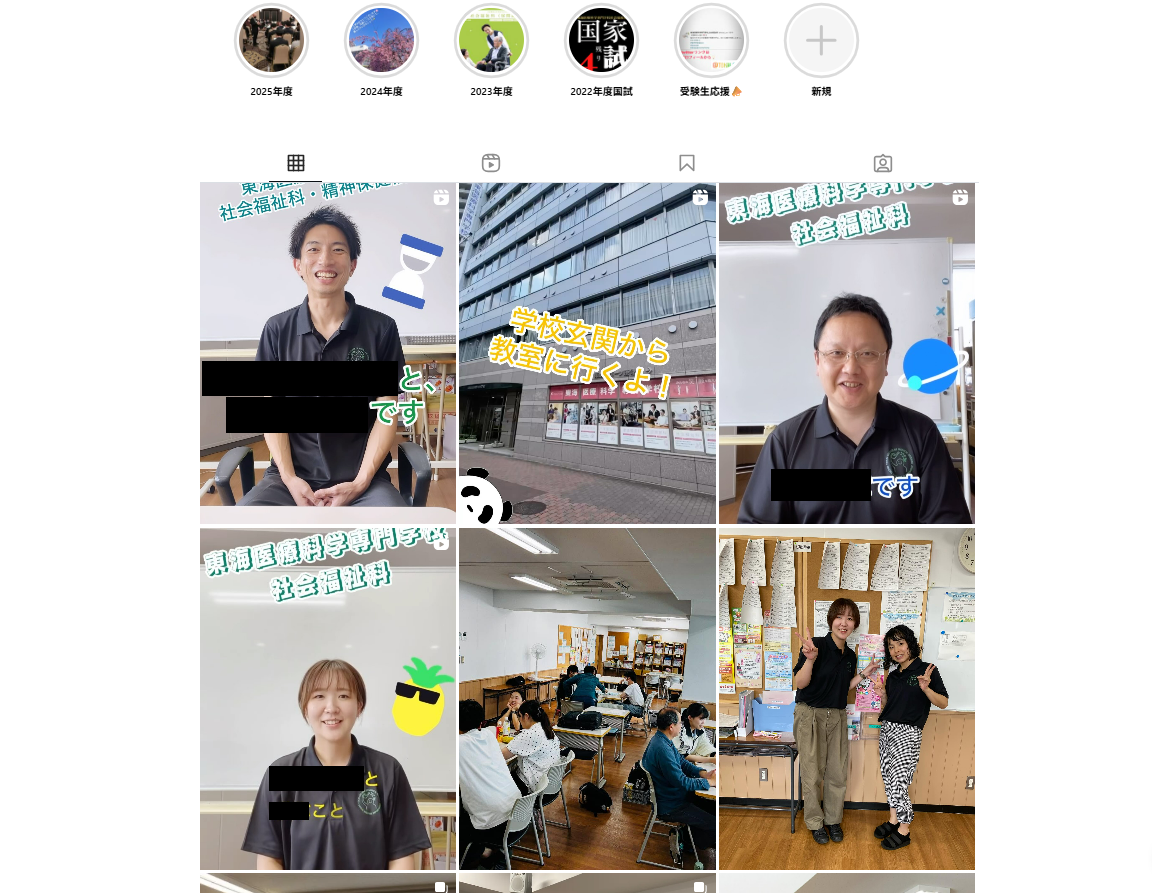Add a new highlight with 新規
This screenshot has width=1152, height=893.
click(821, 41)
